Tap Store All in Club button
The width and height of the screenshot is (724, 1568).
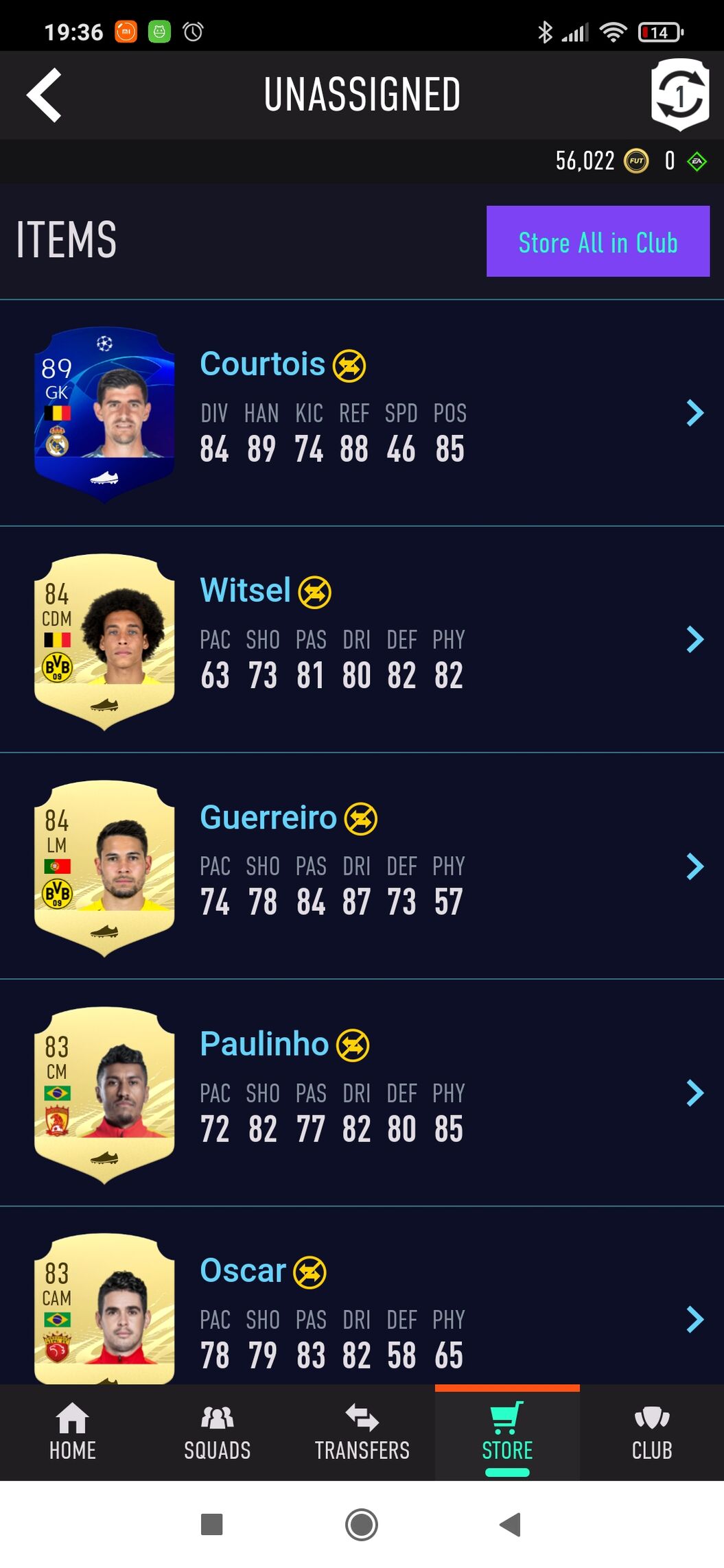(598, 241)
